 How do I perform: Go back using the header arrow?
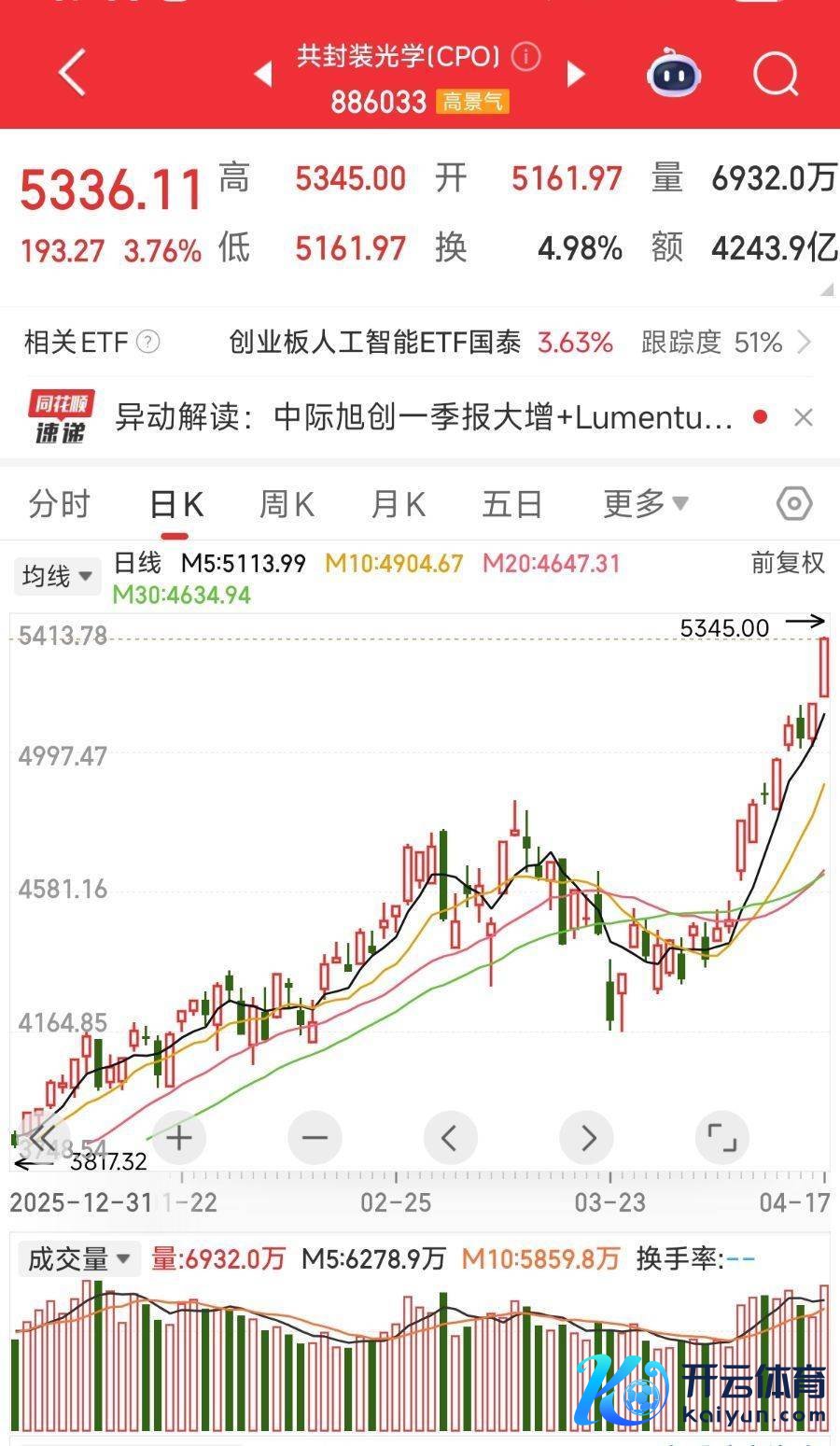71,73
